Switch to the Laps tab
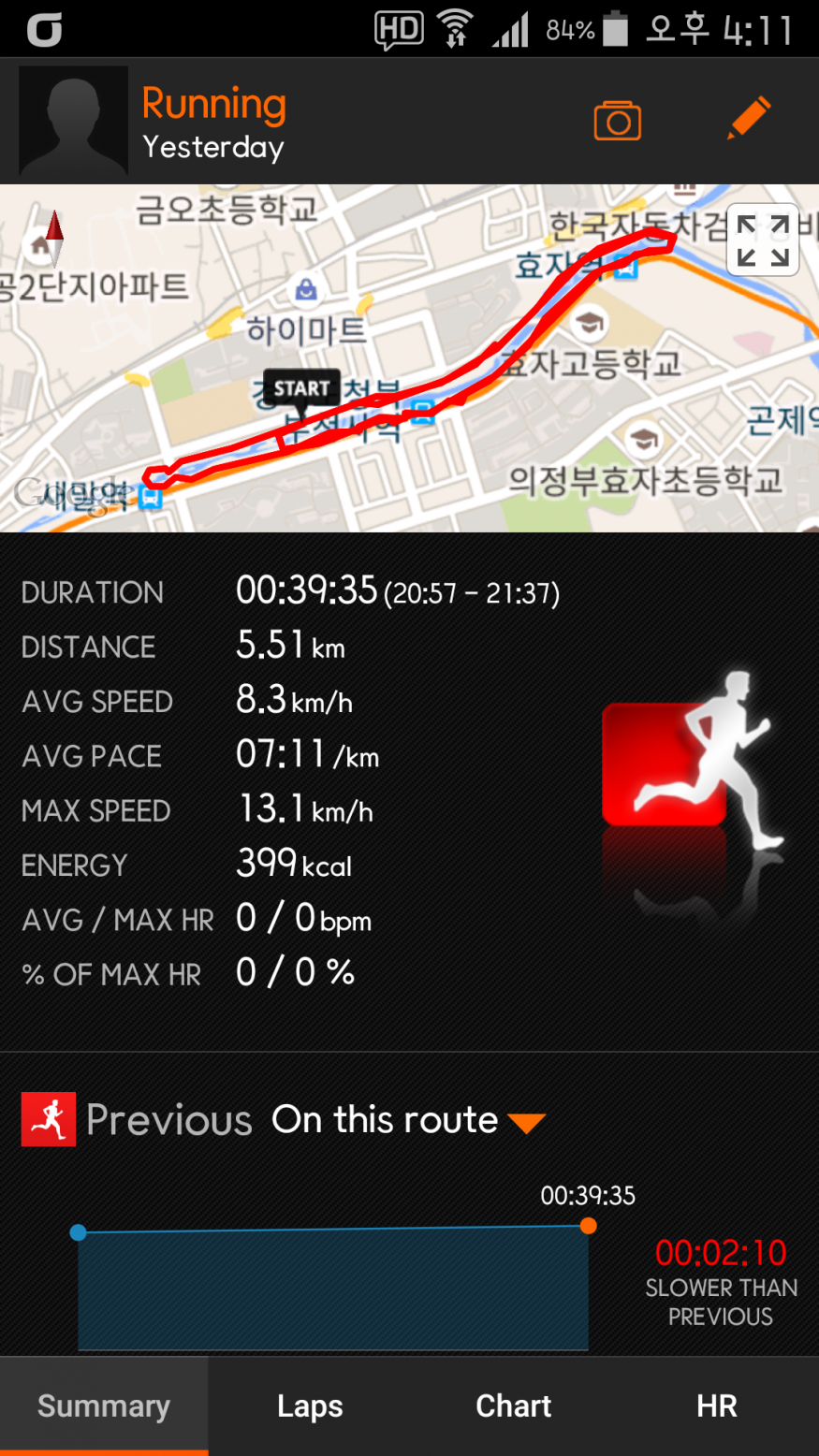 pos(310,1405)
